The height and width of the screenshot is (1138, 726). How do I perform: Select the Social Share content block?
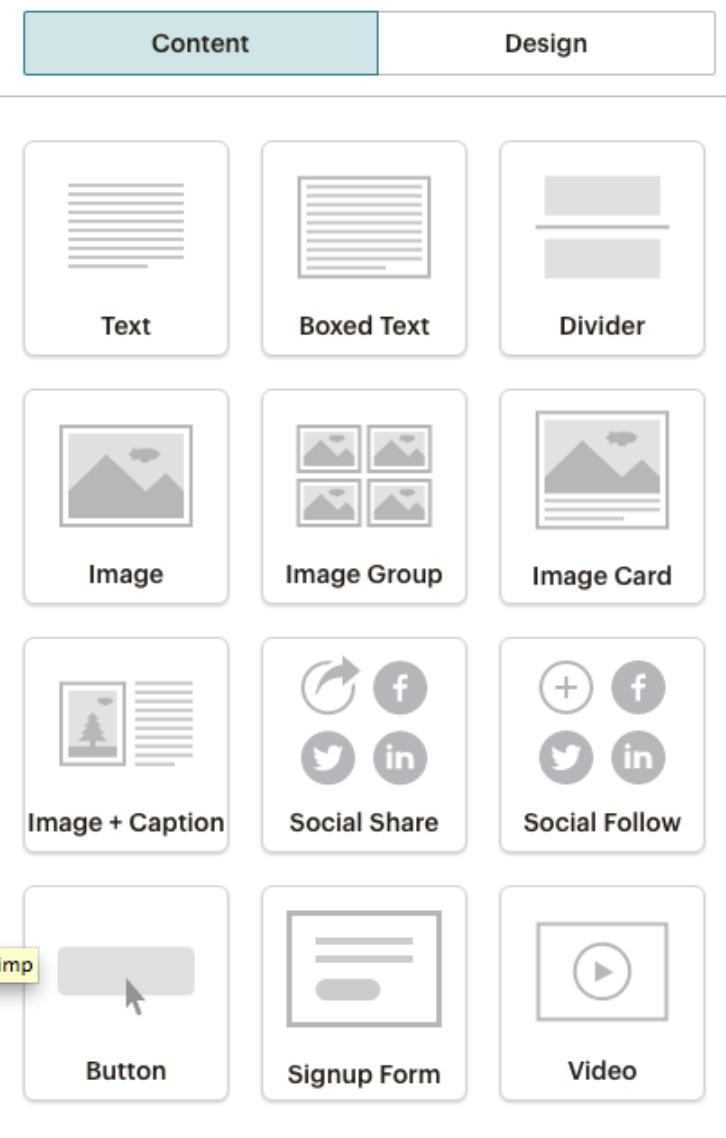[x=364, y=740]
